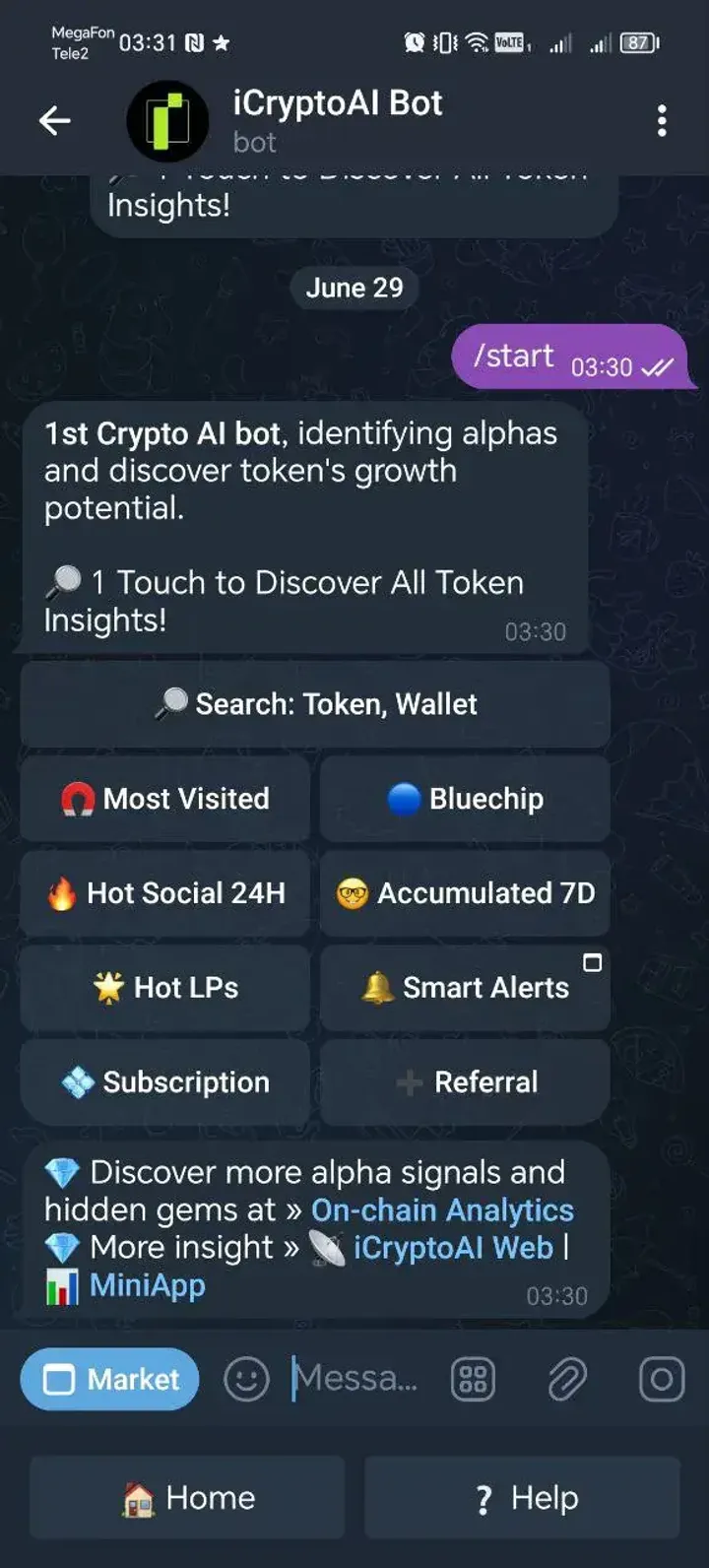This screenshot has width=709, height=1568.
Task: Open the Market mini app button
Action: click(x=109, y=1379)
